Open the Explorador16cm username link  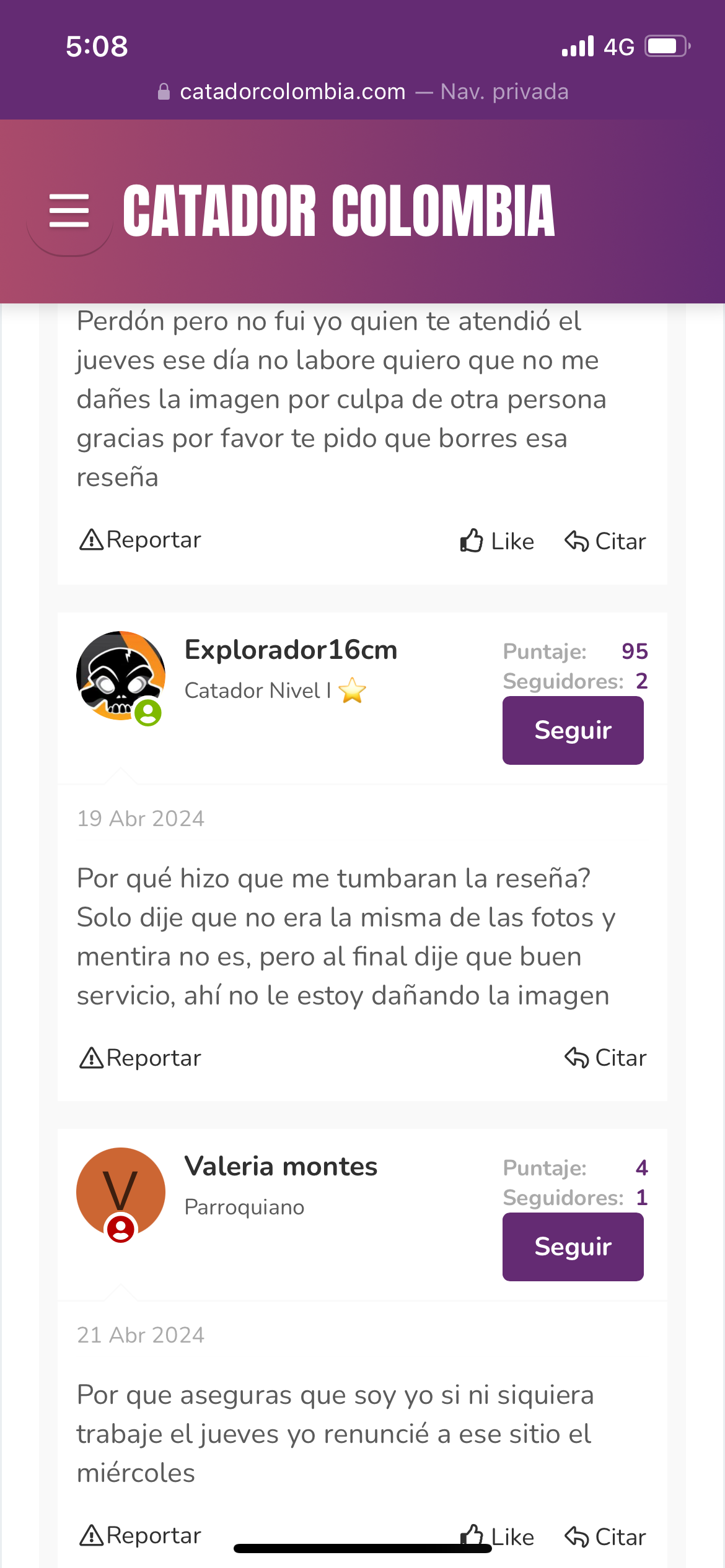click(291, 650)
